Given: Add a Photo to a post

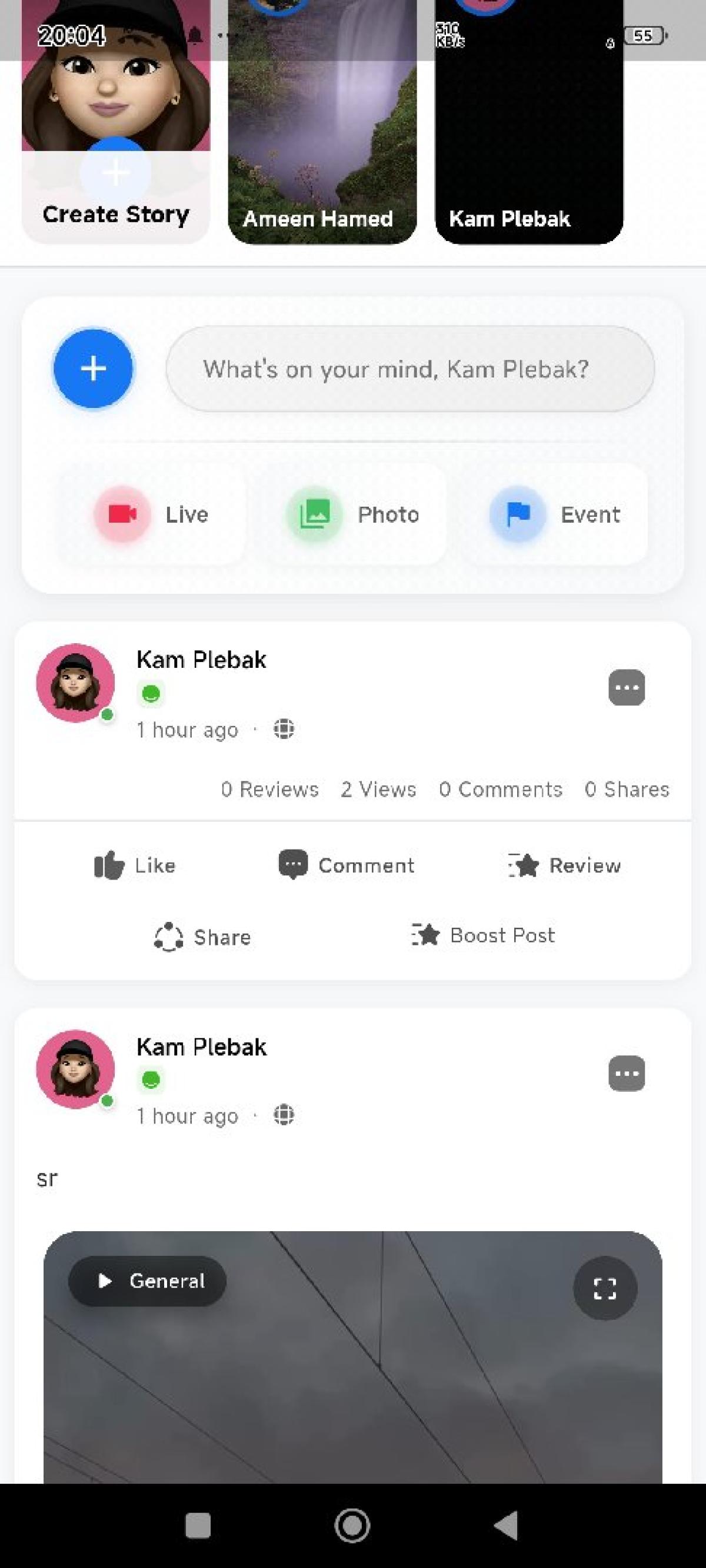Looking at the screenshot, I should click(354, 514).
